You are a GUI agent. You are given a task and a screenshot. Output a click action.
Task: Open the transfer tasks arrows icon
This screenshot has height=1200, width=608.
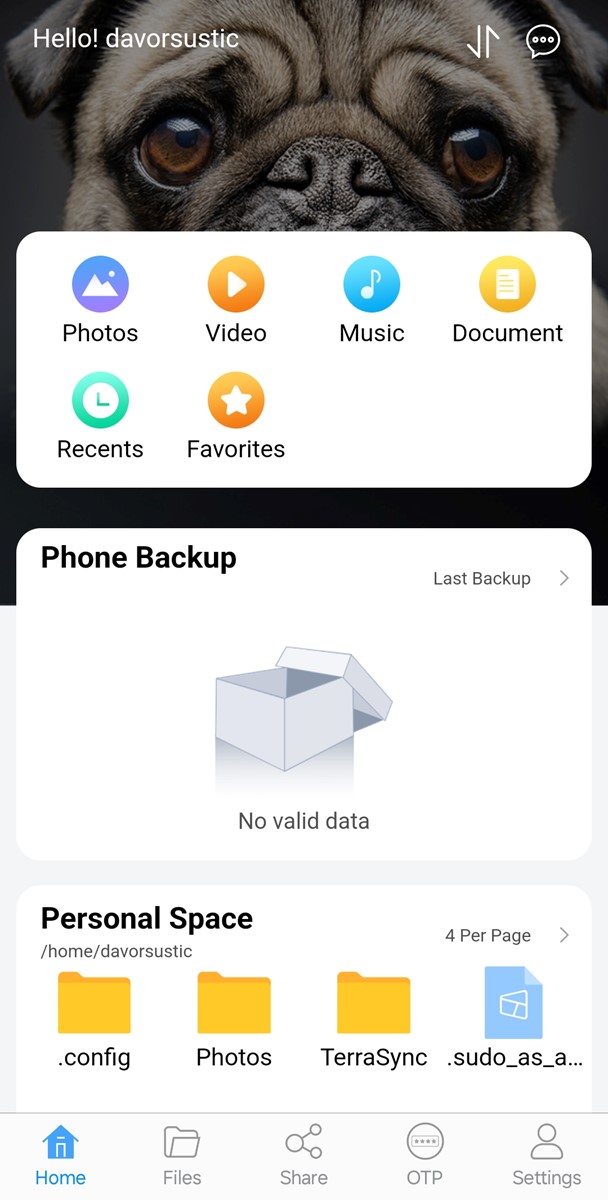point(483,41)
